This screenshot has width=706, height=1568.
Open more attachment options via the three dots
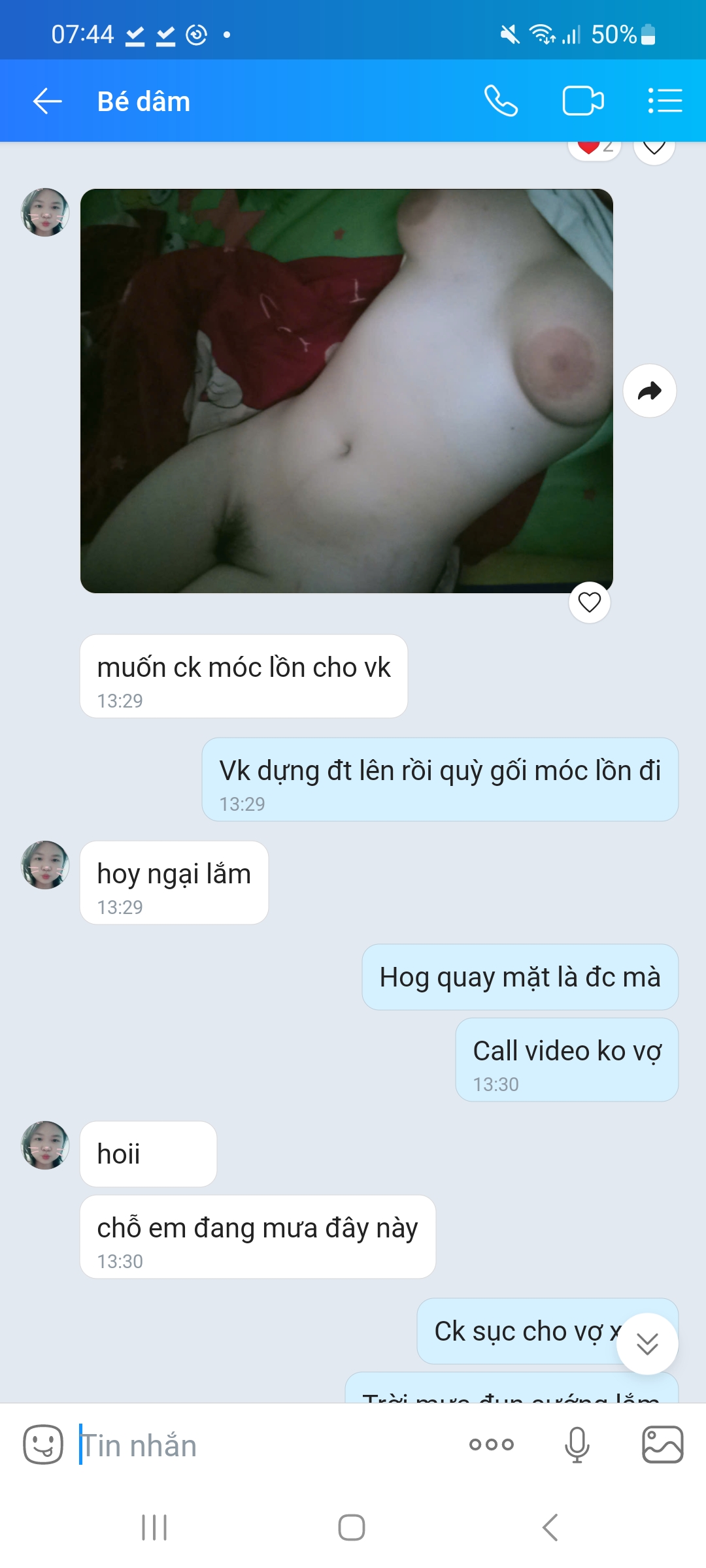[x=492, y=1445]
